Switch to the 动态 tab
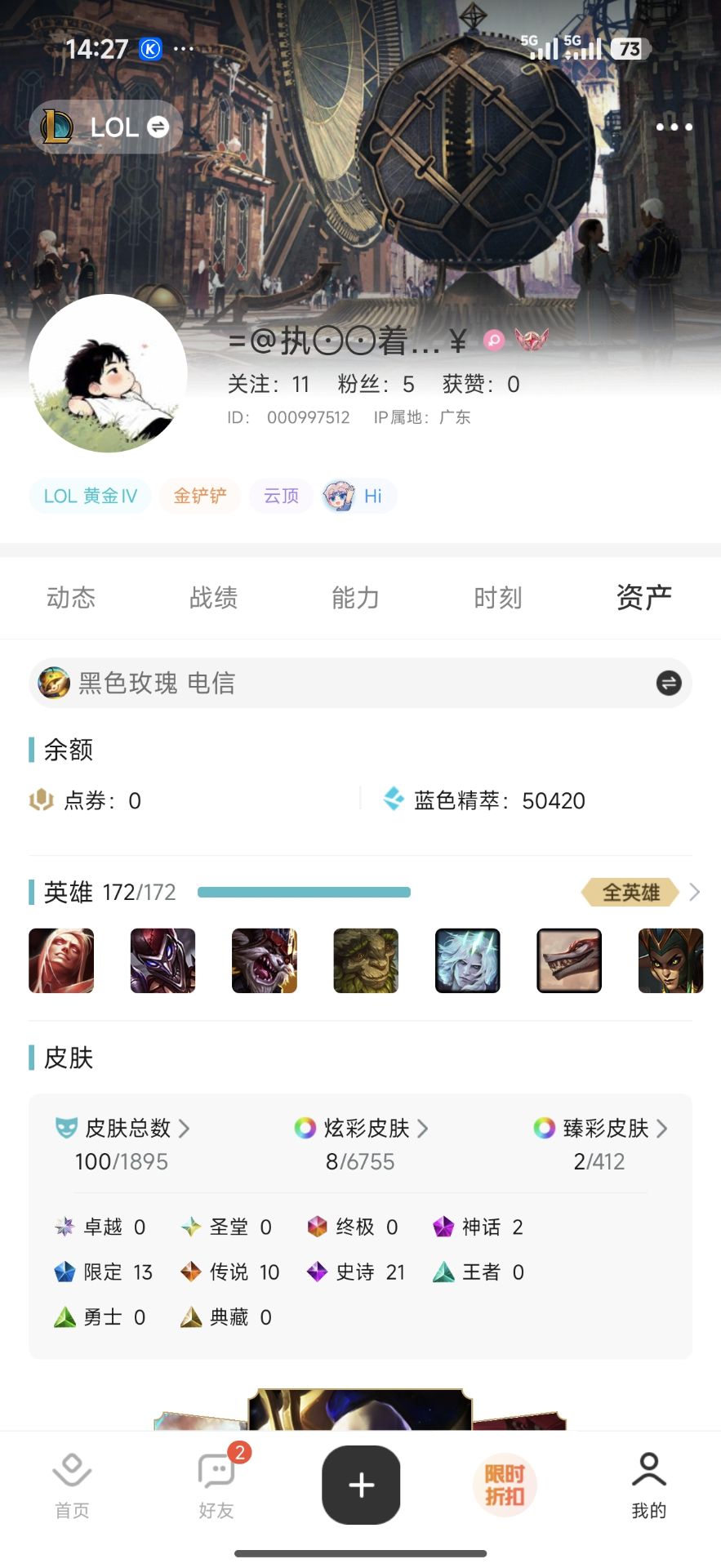 (71, 598)
